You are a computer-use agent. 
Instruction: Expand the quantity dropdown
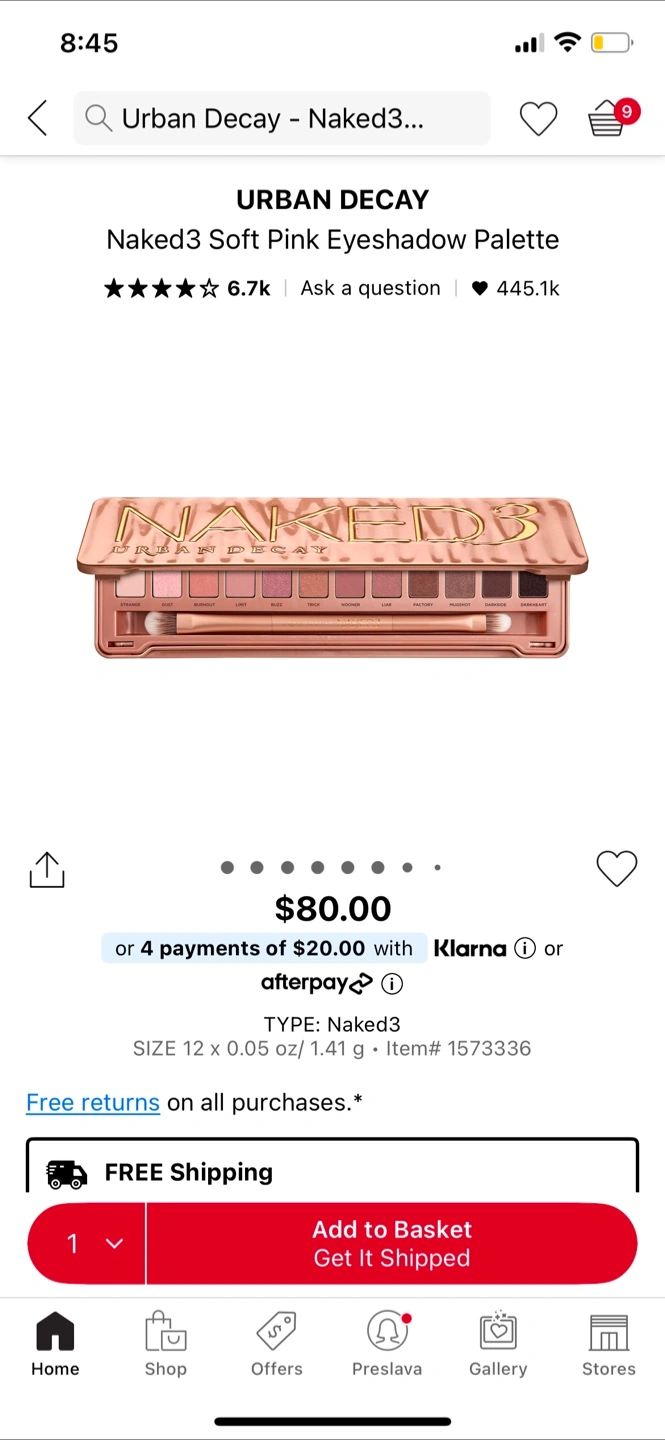87,1243
